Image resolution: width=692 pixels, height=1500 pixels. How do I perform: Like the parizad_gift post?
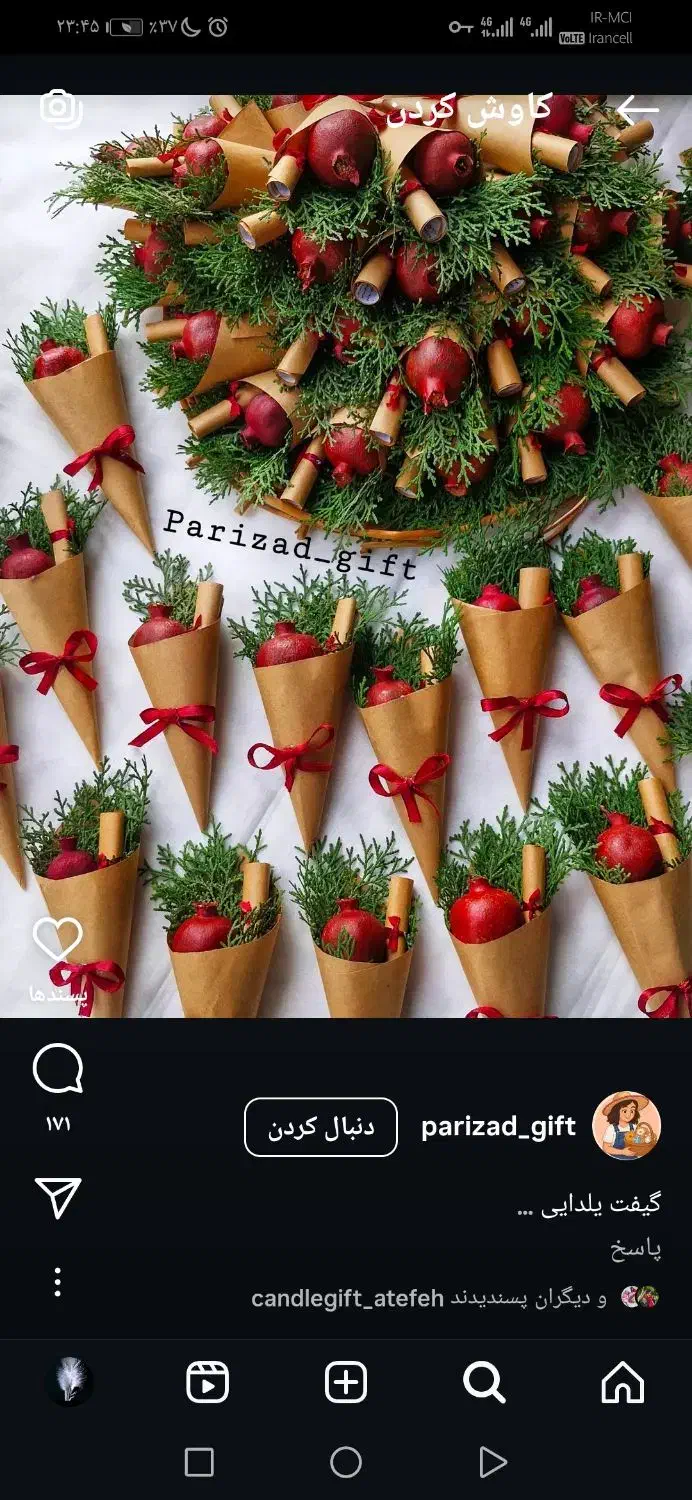point(57,942)
